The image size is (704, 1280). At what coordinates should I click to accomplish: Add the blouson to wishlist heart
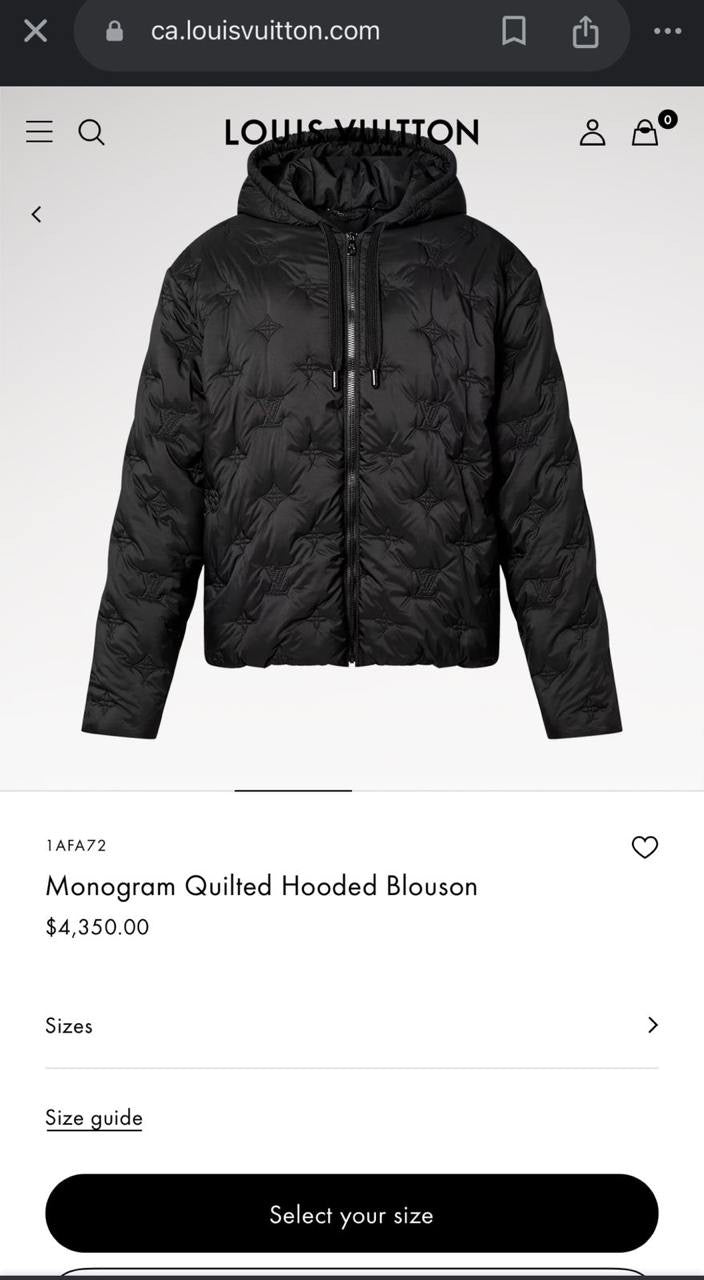tap(645, 847)
